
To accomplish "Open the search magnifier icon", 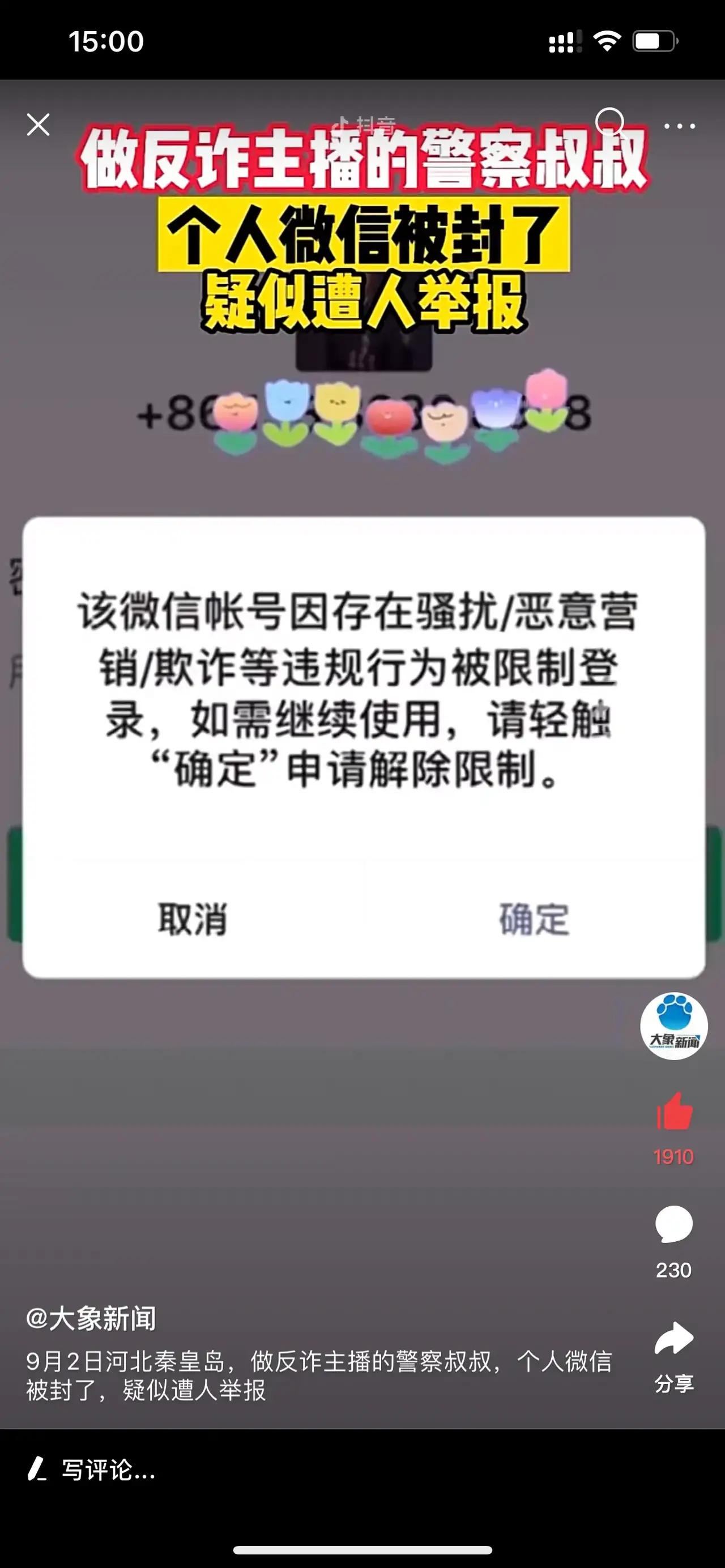I will click(610, 122).
